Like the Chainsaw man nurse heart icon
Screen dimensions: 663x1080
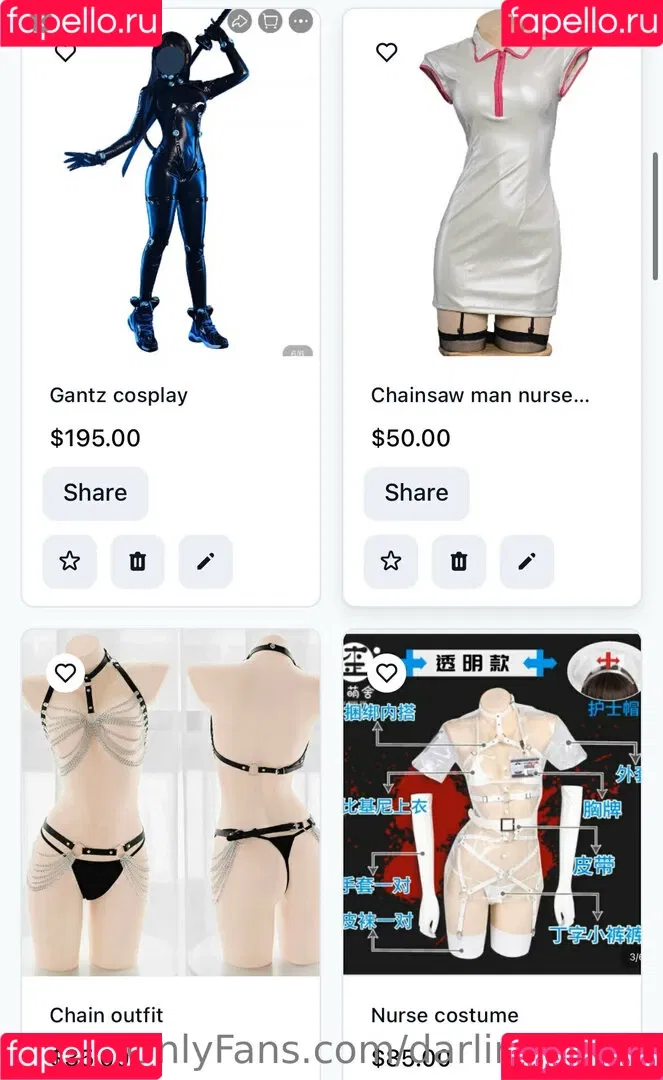click(386, 52)
